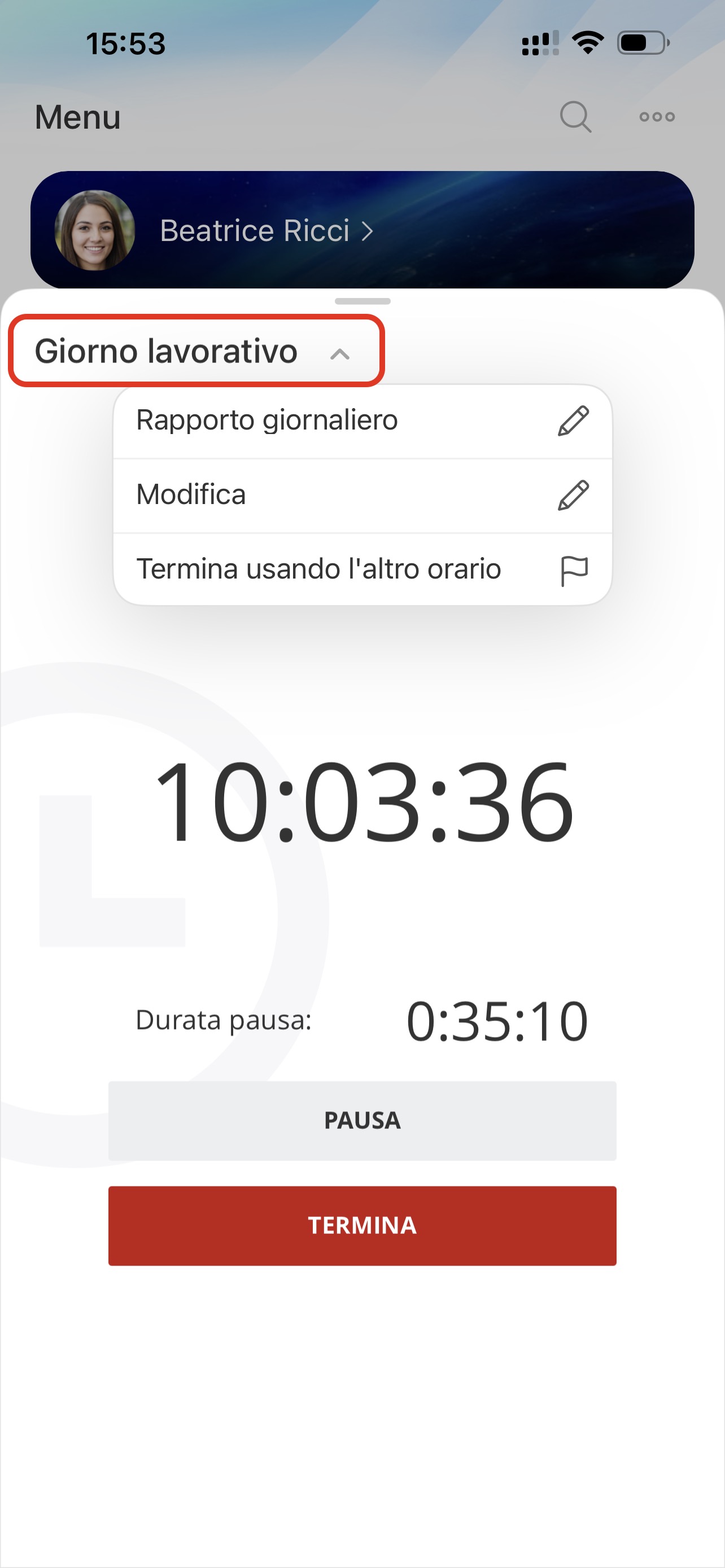Choose the Modifica option
Screen dimensions: 725x1568
[361, 495]
